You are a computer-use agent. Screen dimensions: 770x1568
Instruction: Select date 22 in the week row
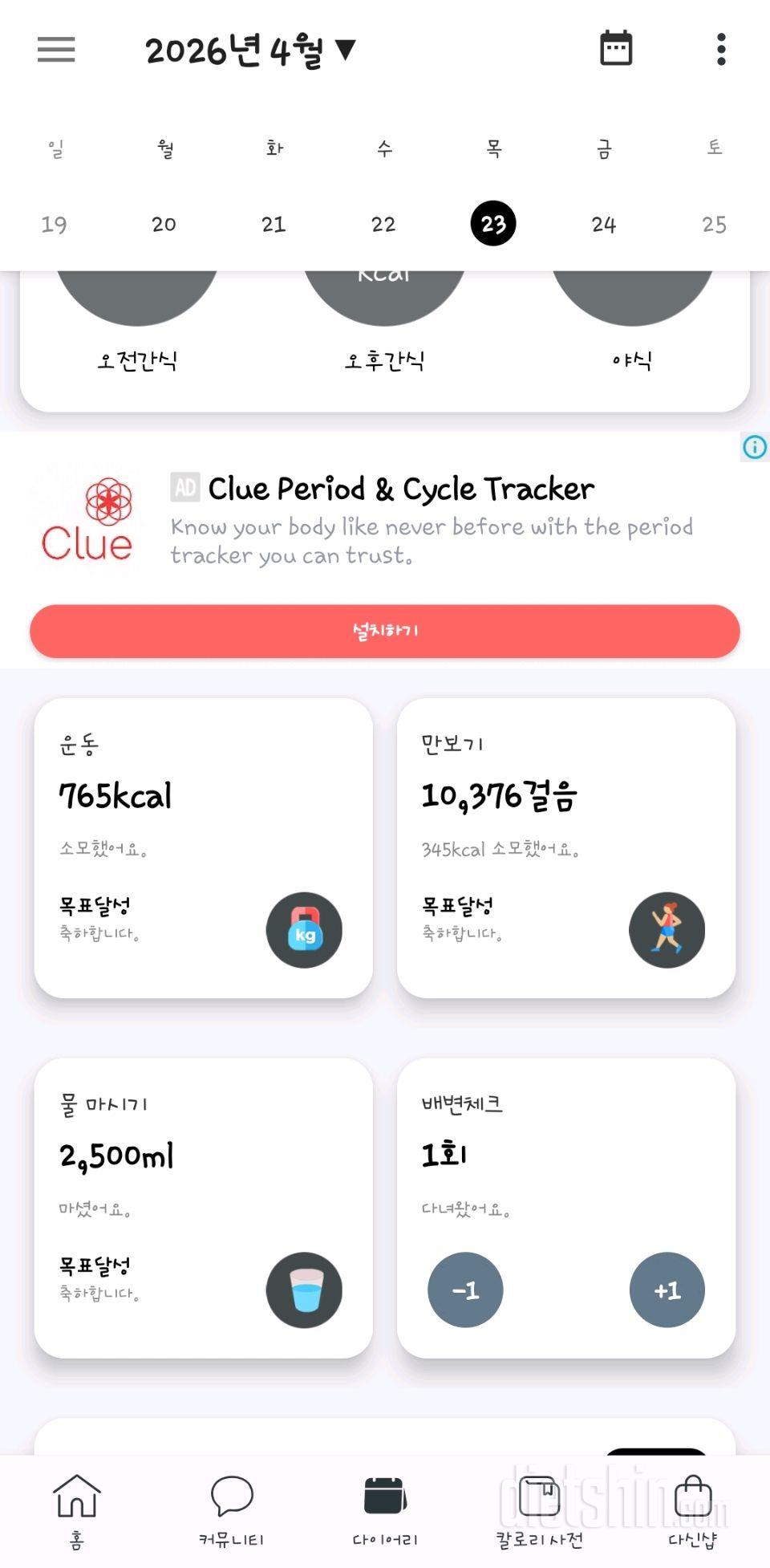click(383, 224)
